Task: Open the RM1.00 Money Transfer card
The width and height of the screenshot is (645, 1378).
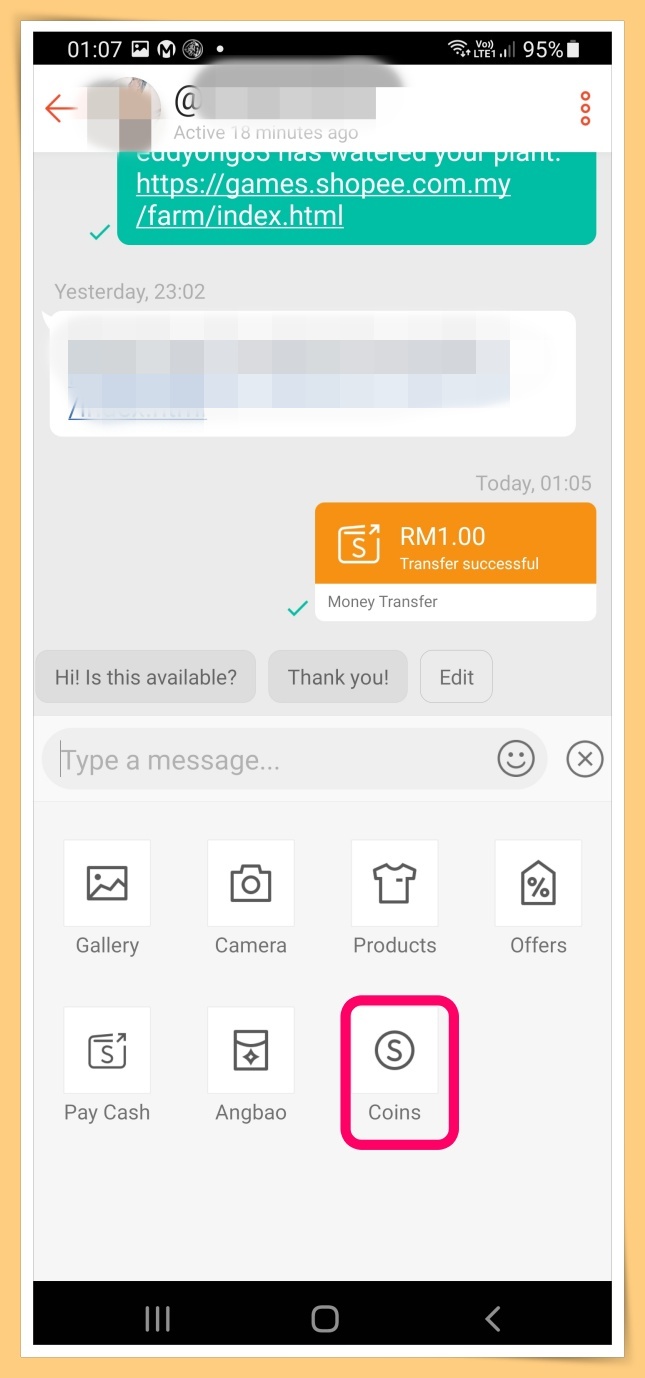Action: tap(455, 560)
